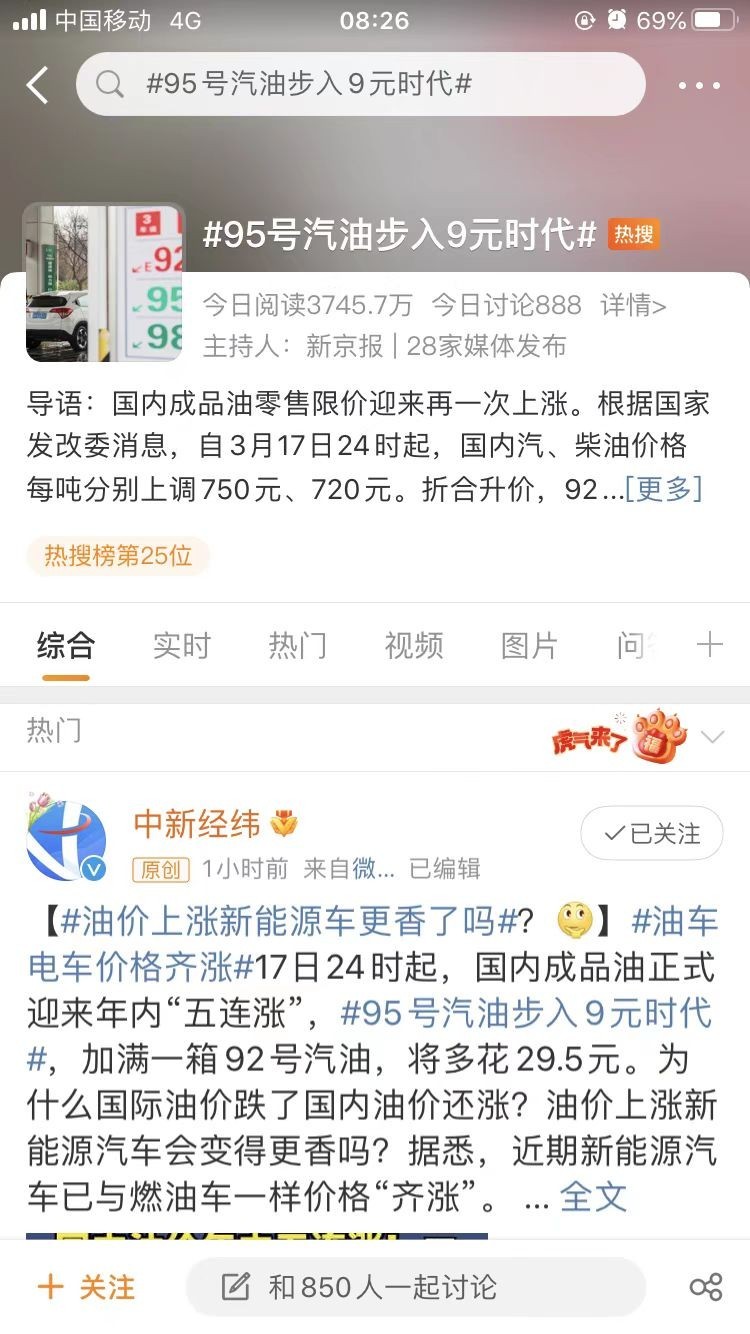
Task: Open the three-dot overflow menu
Action: (699, 86)
